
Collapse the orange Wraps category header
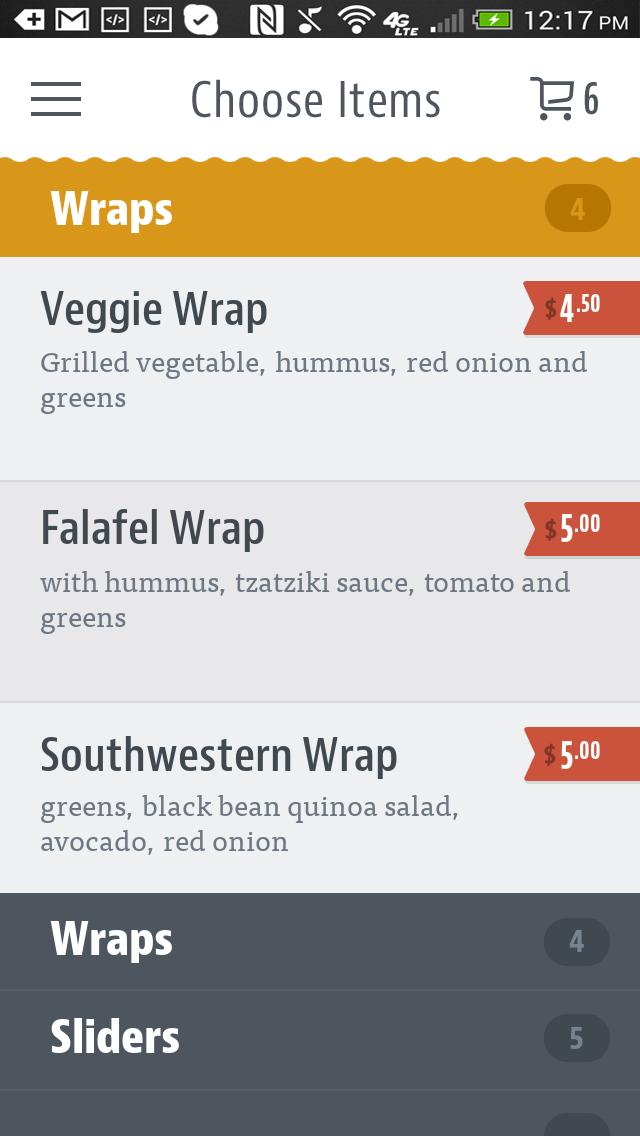tap(320, 209)
